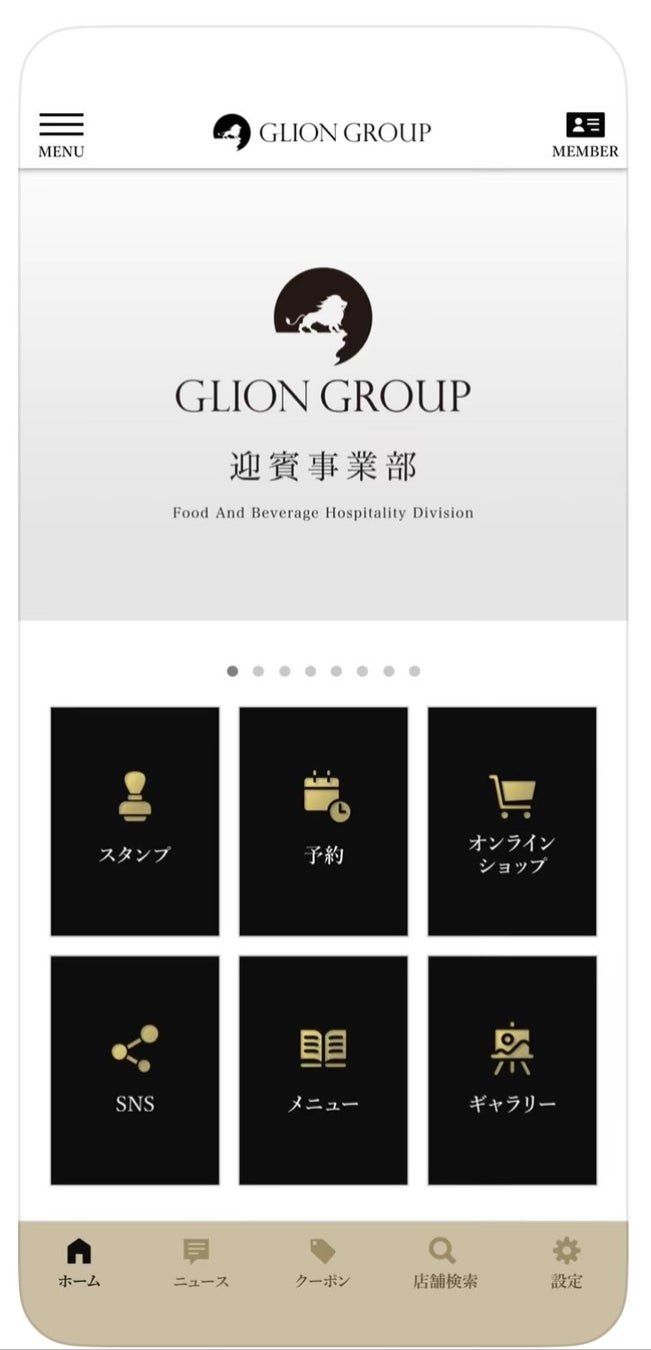Switch to the 店舗検索 tab
Viewport: 651px width, 1350px height.
[x=445, y=1263]
